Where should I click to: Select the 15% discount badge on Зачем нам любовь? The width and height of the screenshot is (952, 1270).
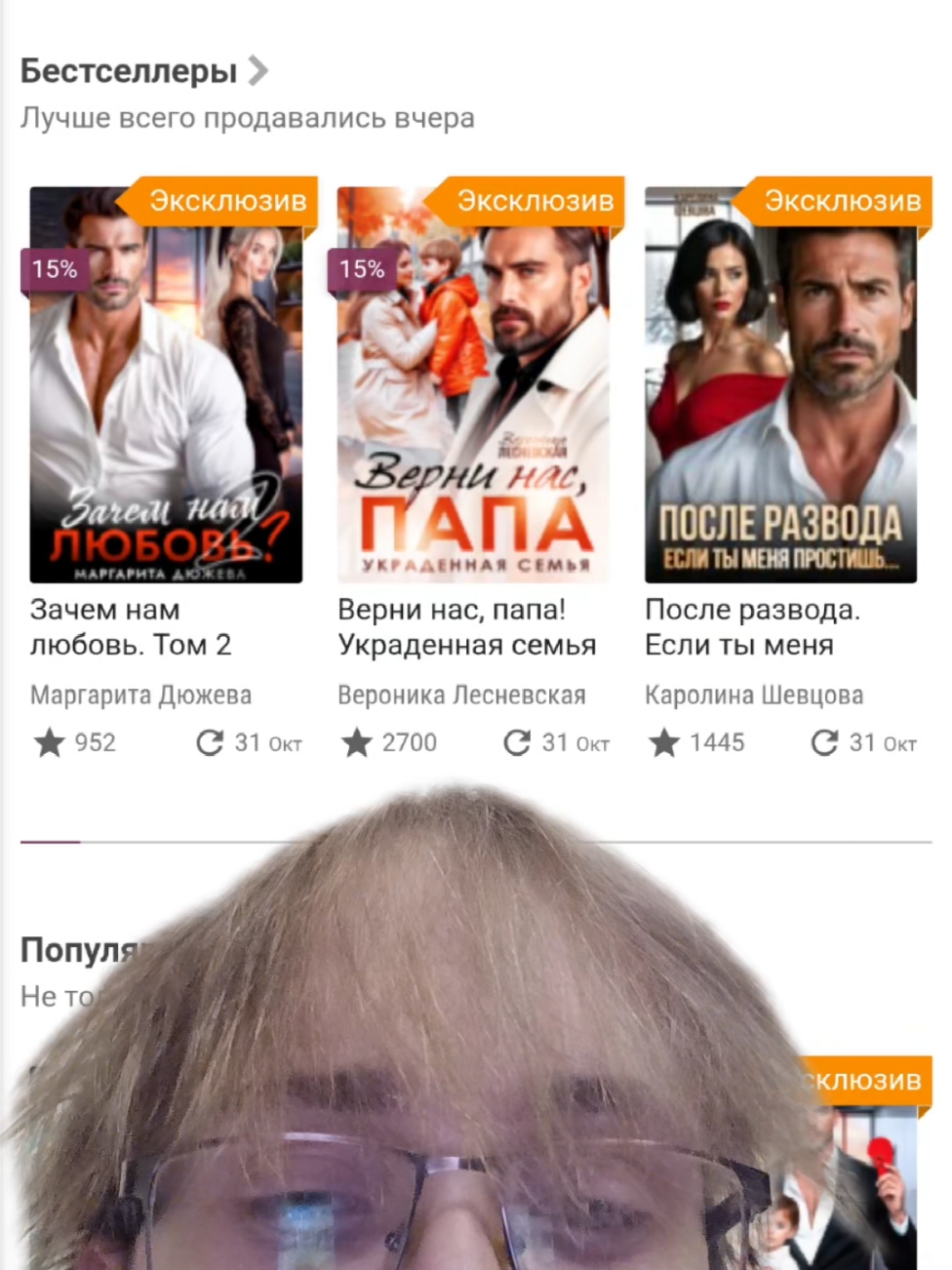[x=55, y=269]
